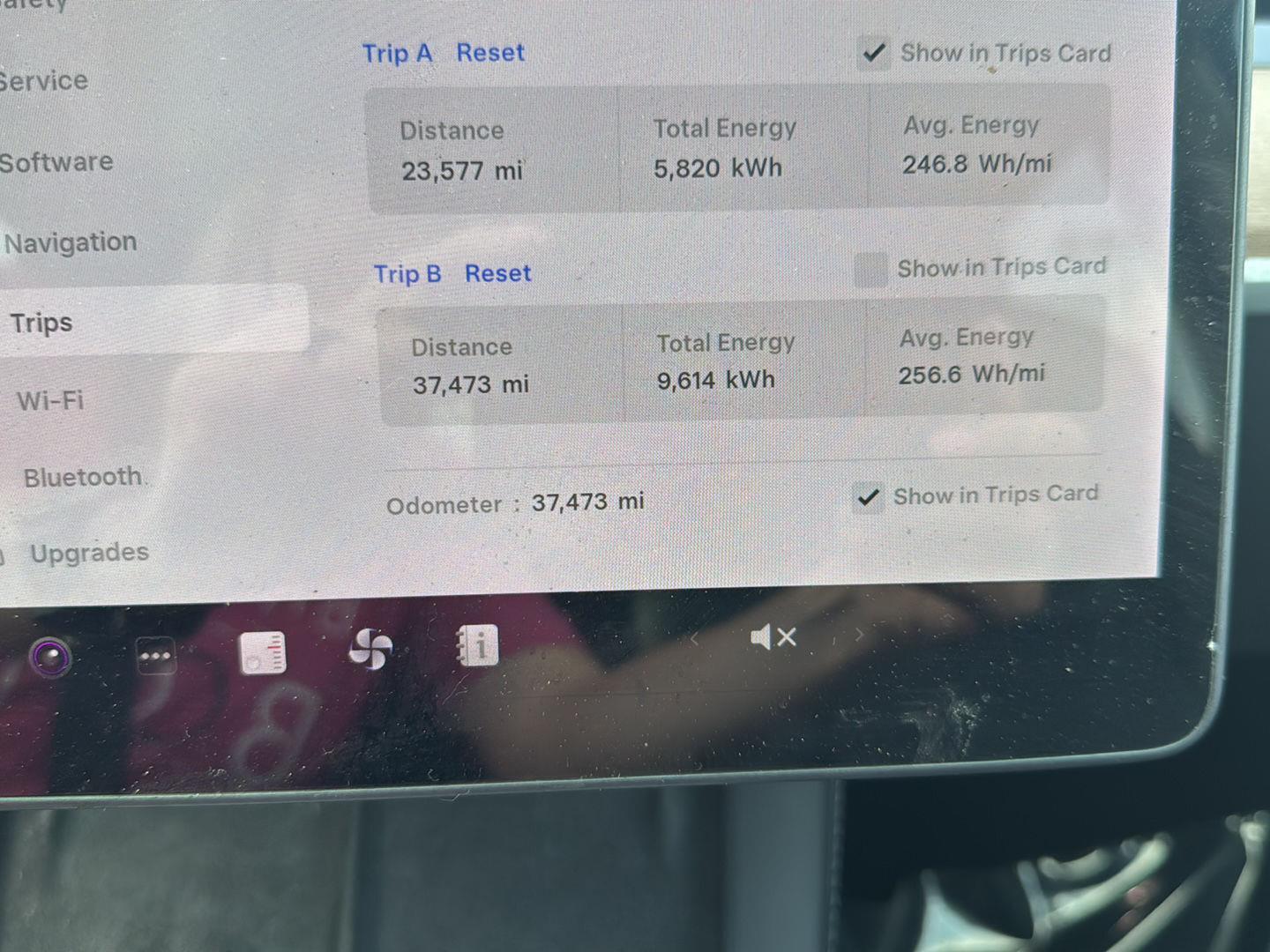Open the all apps dots icon
1270x952 pixels.
(156, 656)
